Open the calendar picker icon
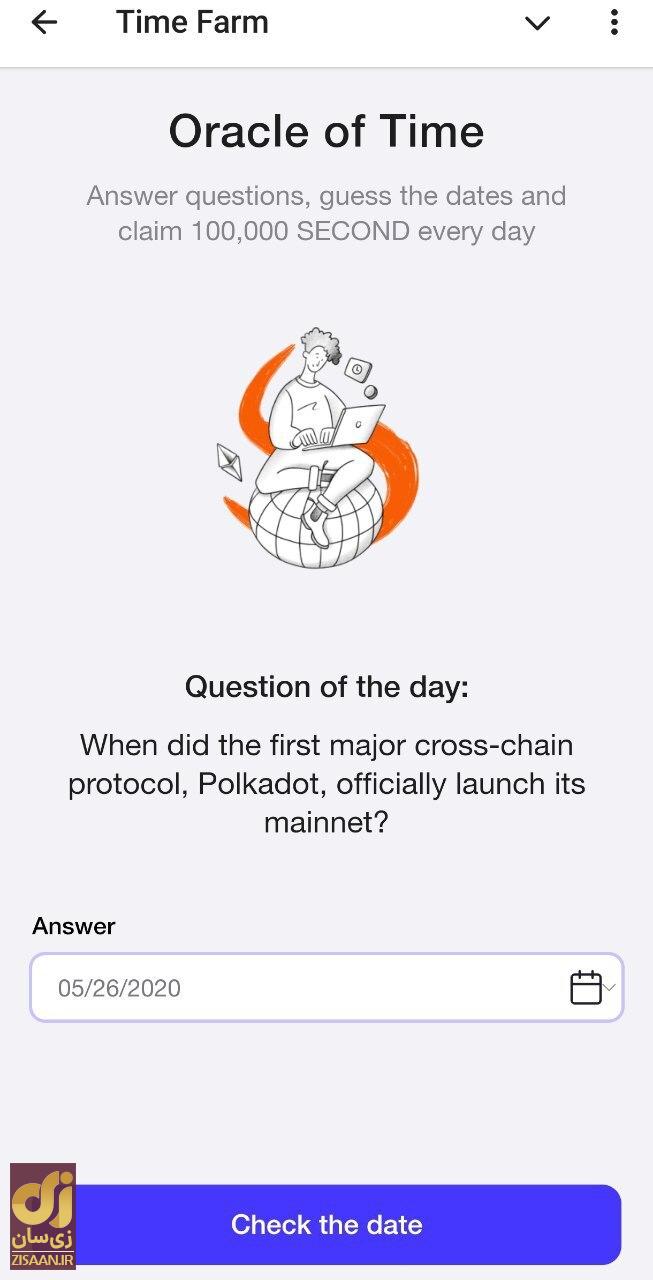The height and width of the screenshot is (1280, 653). point(587,988)
